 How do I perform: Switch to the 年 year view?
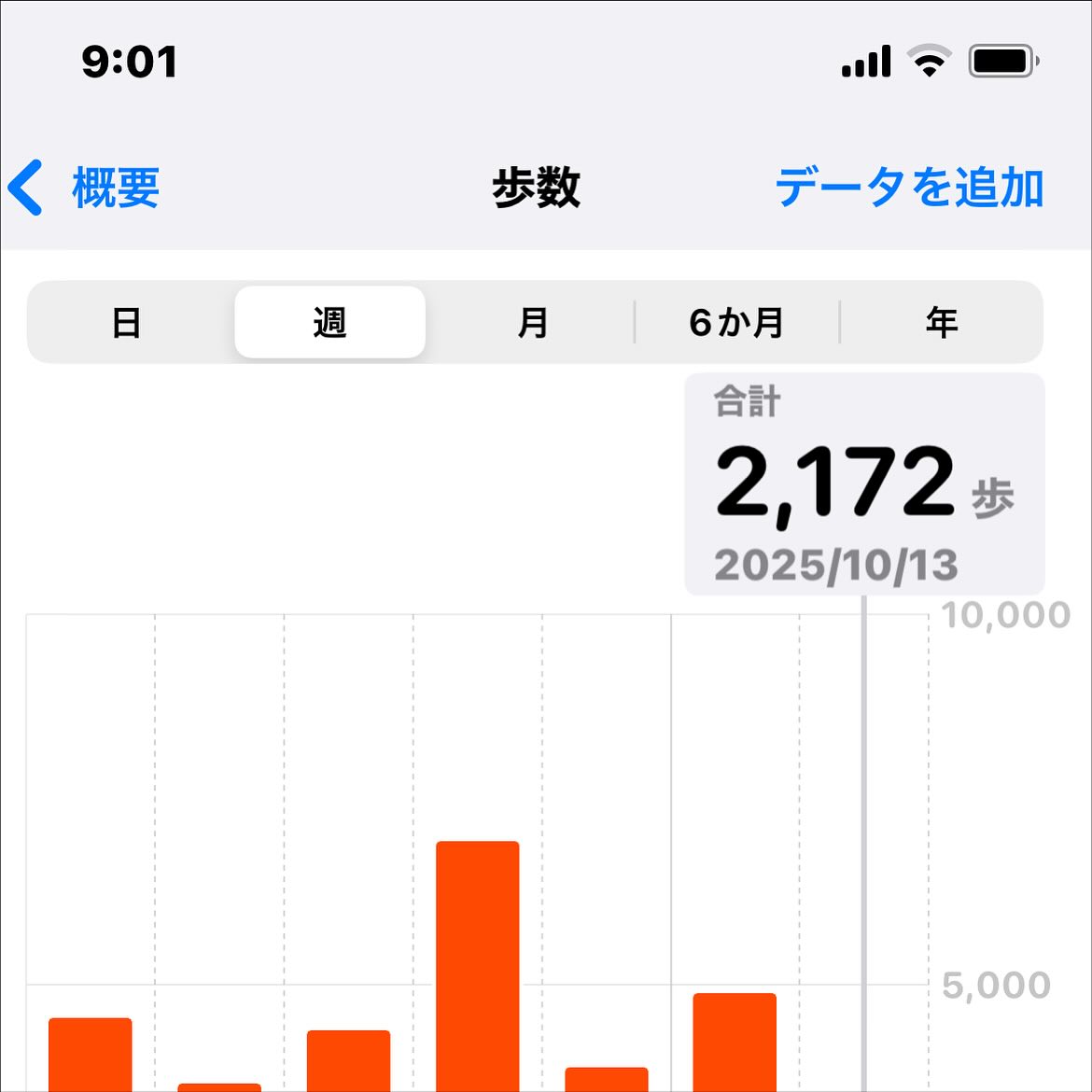tap(941, 323)
